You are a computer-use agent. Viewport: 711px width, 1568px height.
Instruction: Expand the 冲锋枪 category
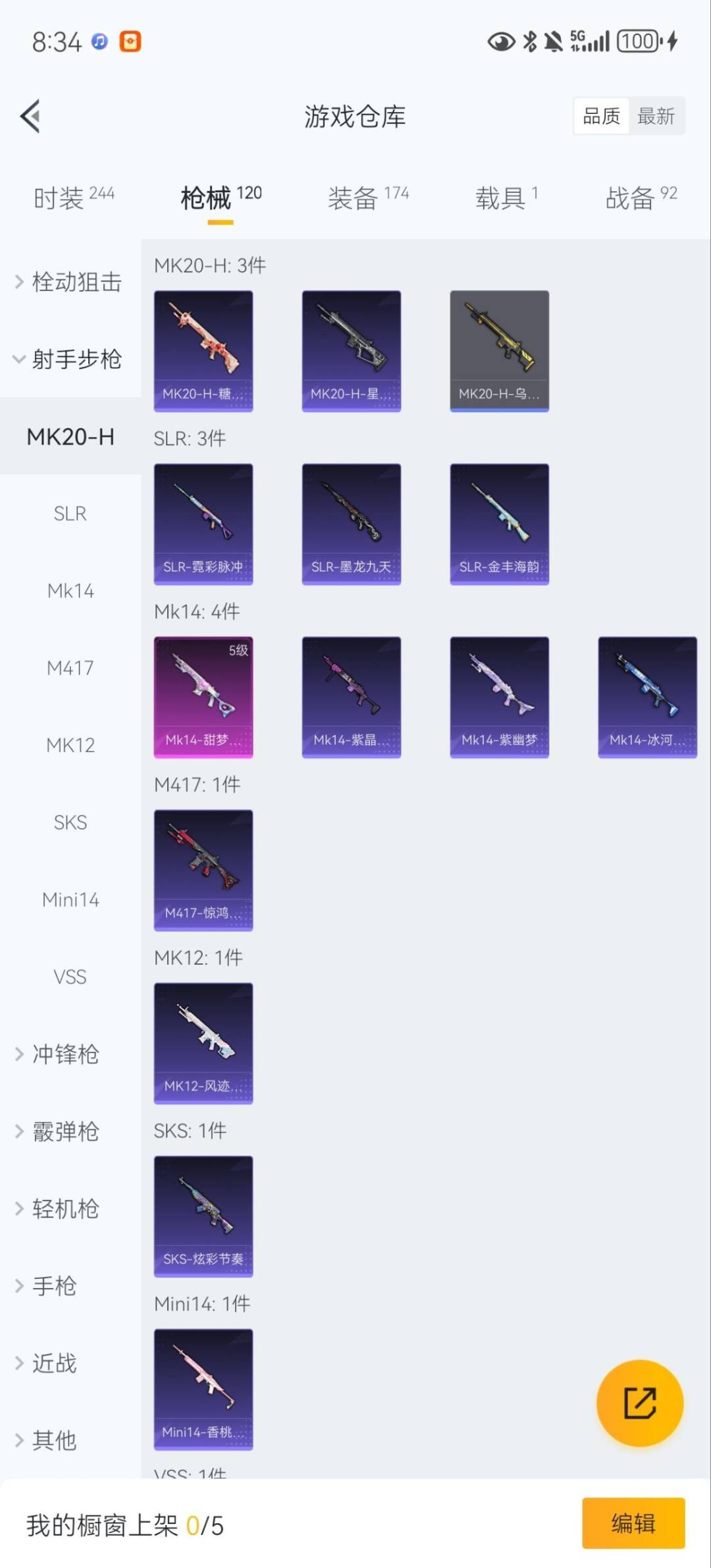coord(63,1054)
